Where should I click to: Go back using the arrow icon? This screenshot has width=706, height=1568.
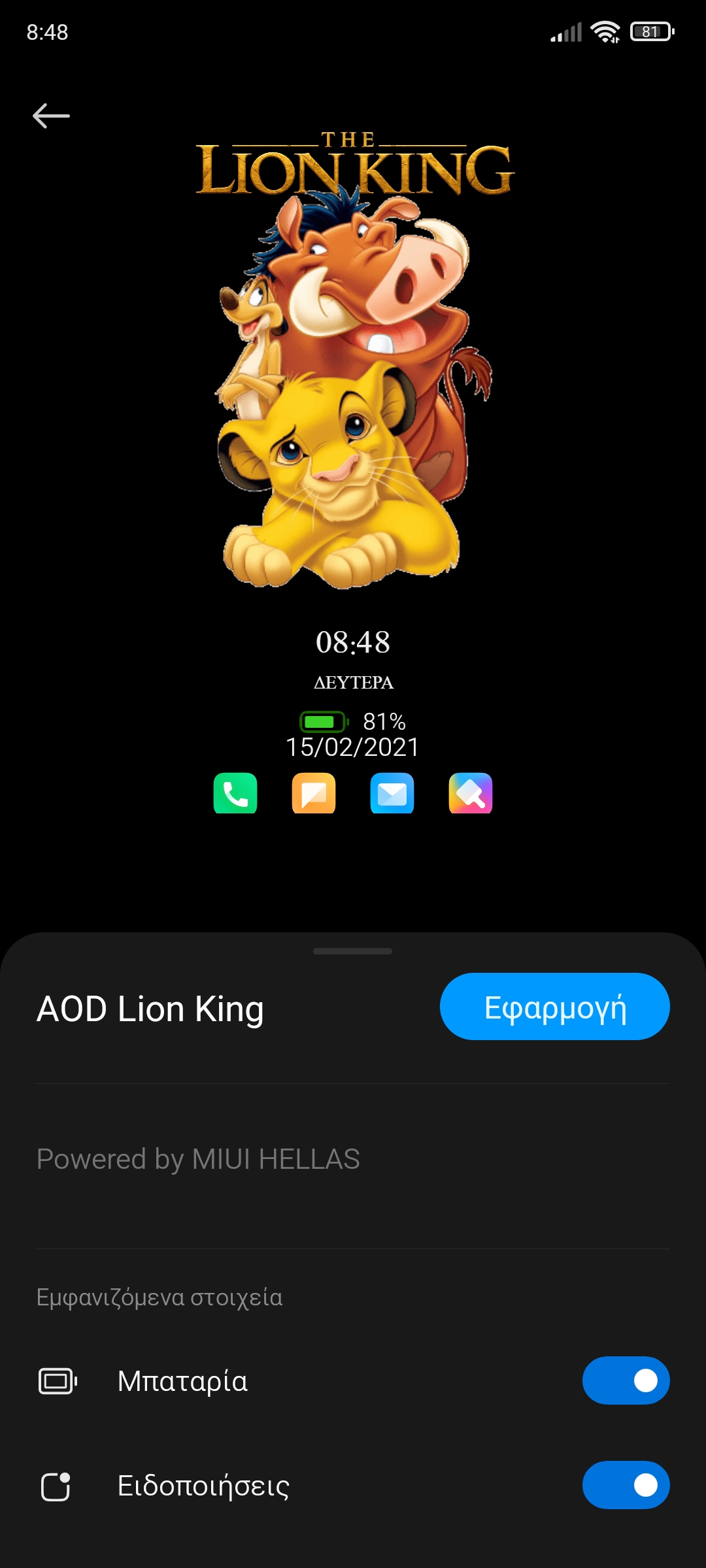click(x=51, y=116)
